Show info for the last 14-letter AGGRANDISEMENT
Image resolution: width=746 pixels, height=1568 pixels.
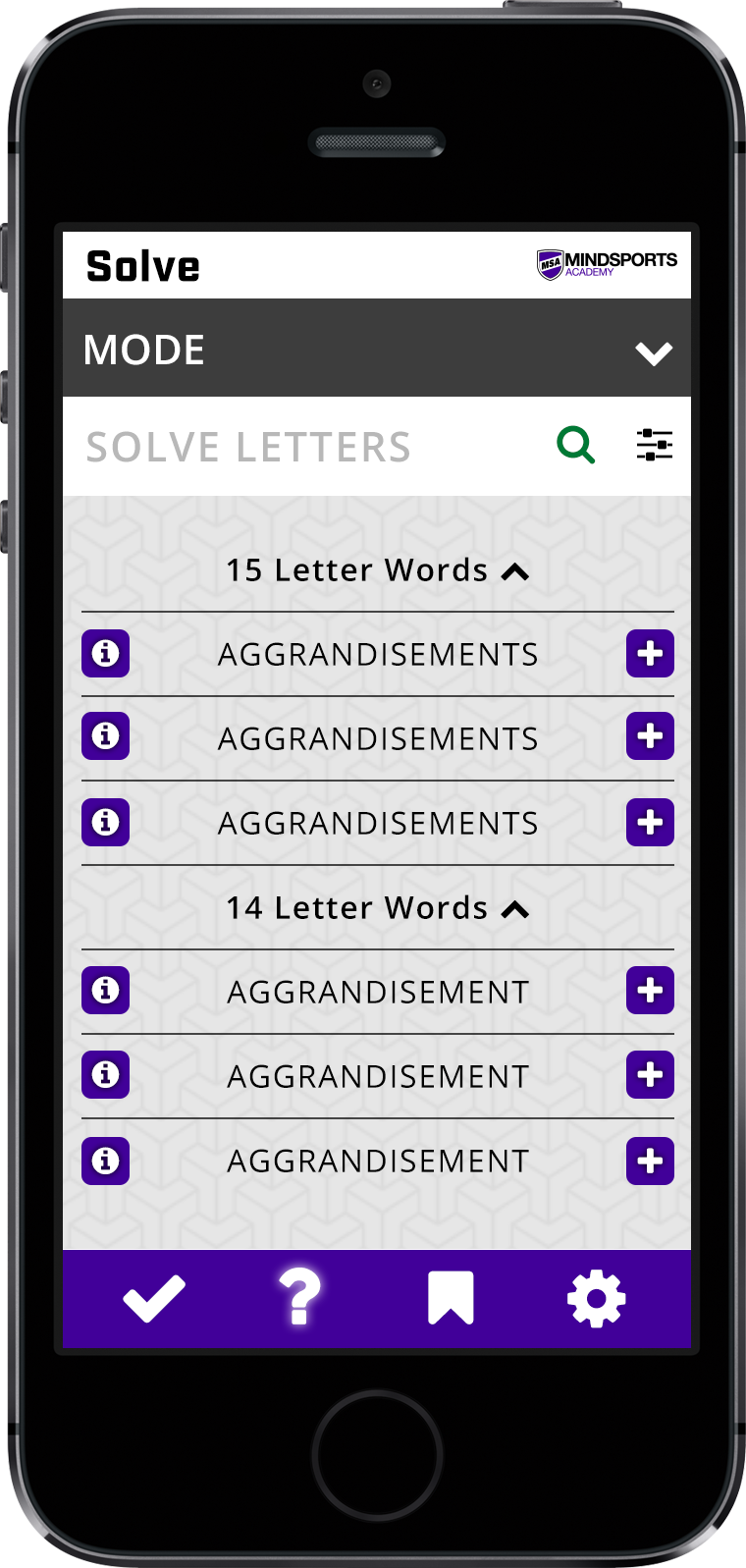click(106, 1161)
